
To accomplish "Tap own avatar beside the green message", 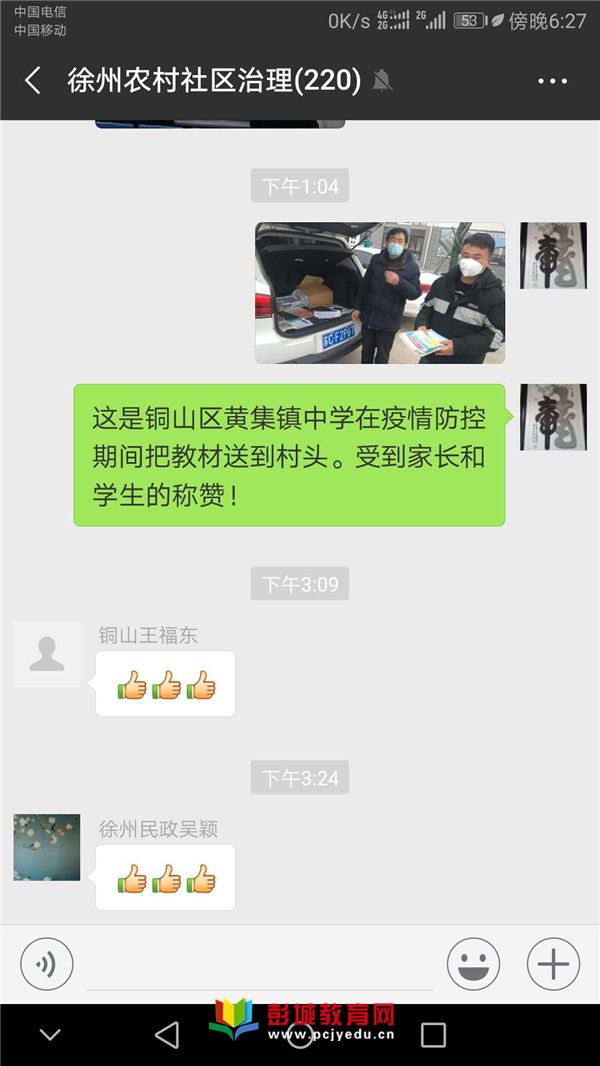I will (552, 417).
